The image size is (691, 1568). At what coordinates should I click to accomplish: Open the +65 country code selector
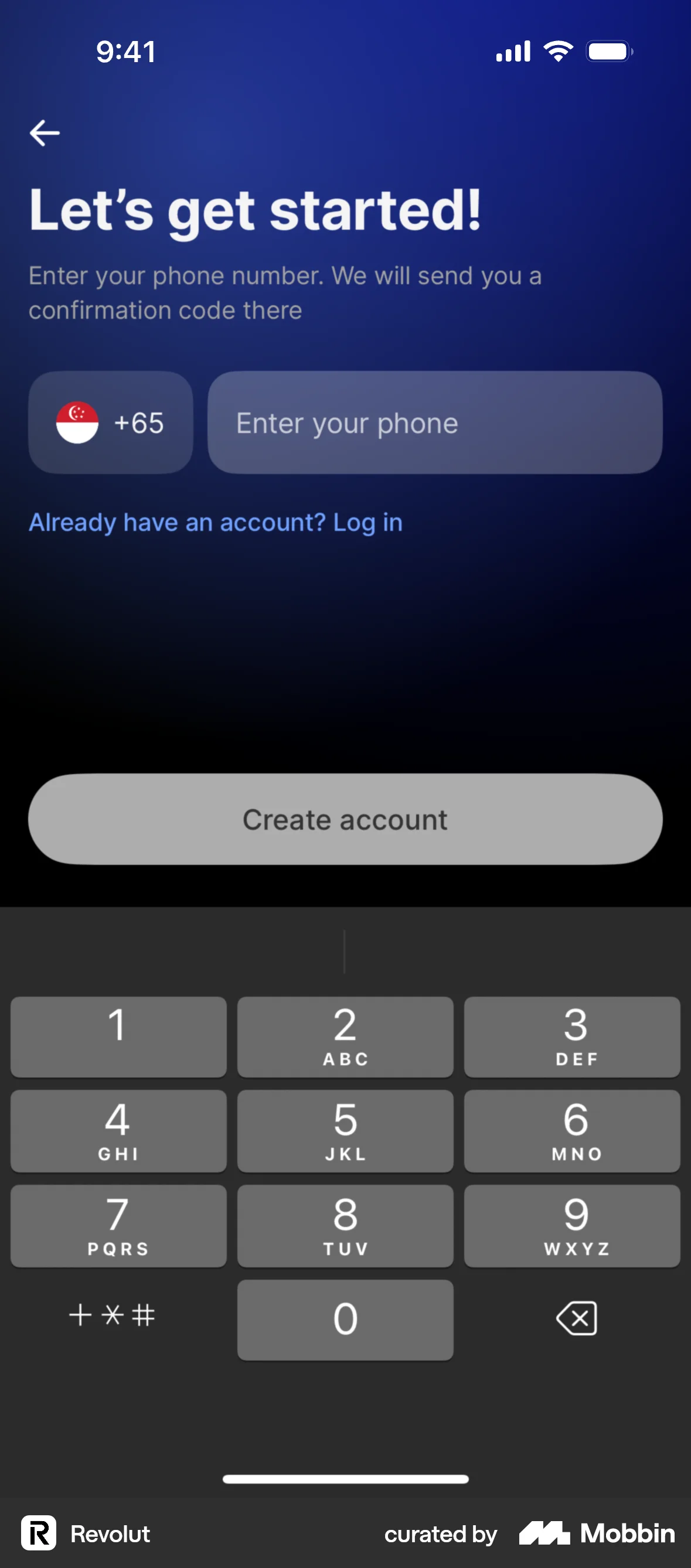click(x=110, y=422)
